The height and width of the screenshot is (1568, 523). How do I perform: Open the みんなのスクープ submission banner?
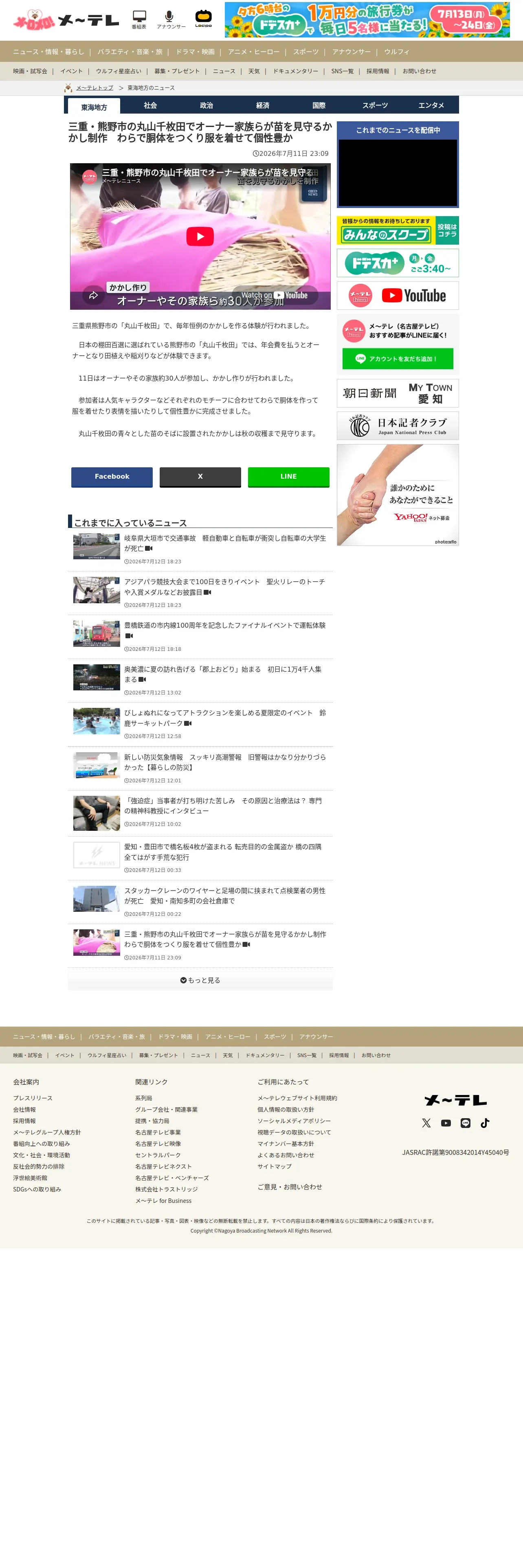coord(398,230)
